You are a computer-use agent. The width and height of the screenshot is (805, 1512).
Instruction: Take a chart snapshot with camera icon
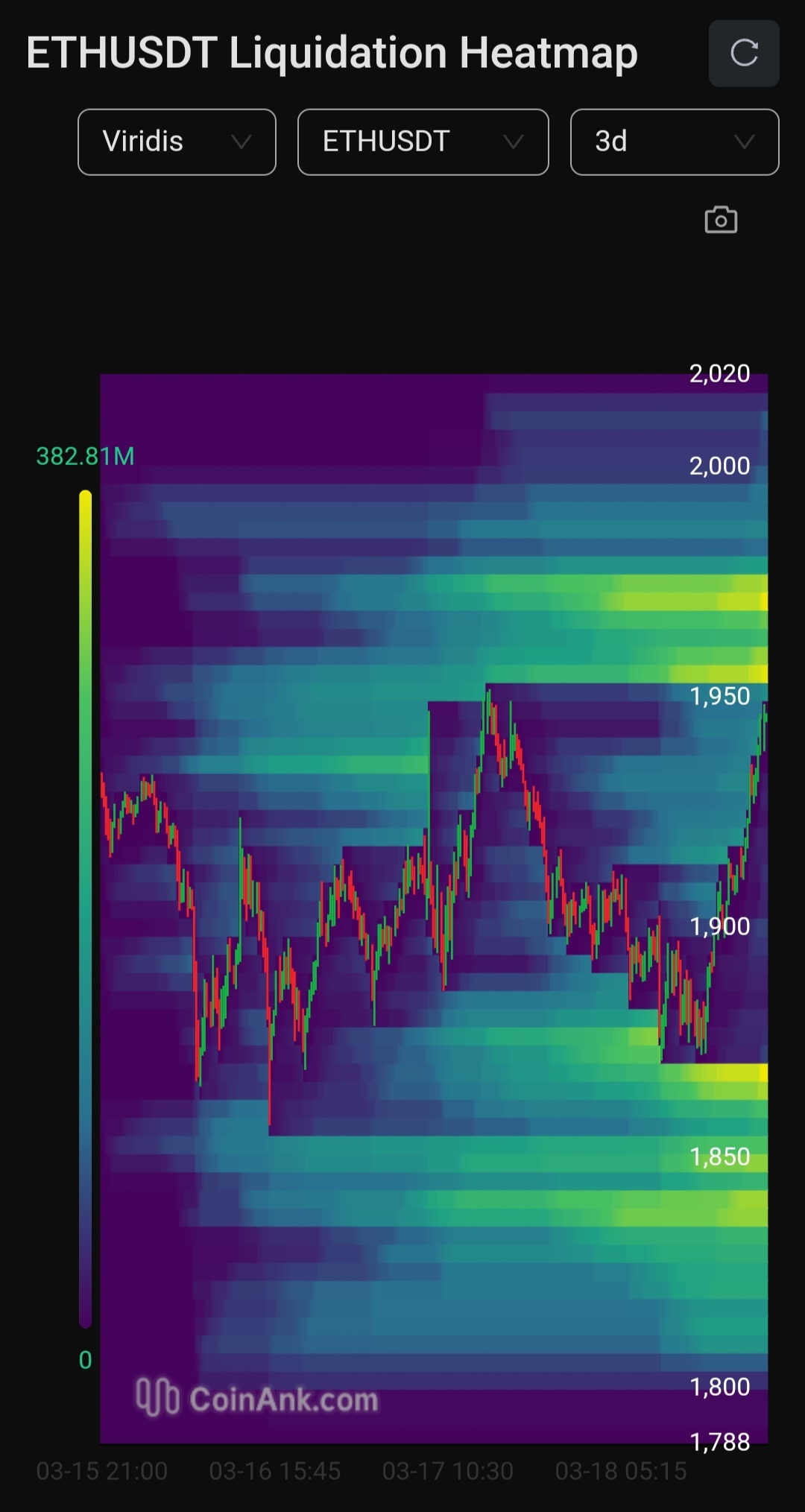(720, 220)
